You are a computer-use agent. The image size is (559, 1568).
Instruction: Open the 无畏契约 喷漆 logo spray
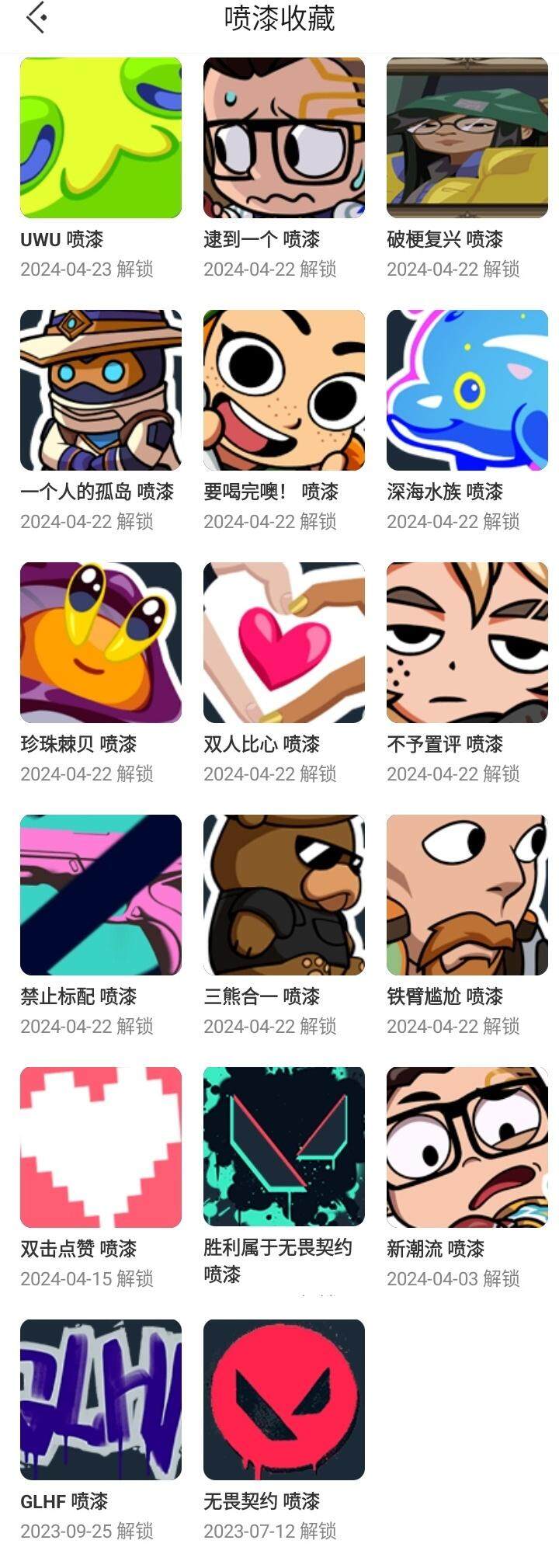point(284,1399)
